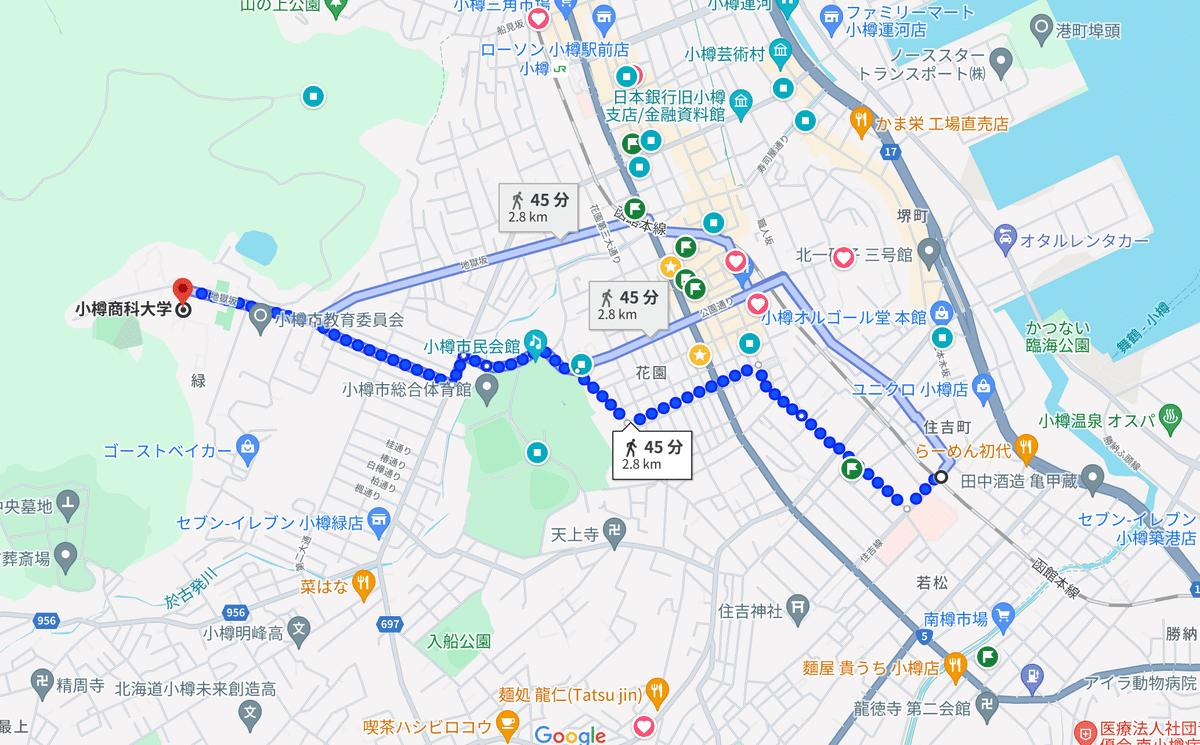Screen dimensions: 1200x745
Task: Open the セブン-イレブン 小樽緑店 marker
Action: [377, 521]
